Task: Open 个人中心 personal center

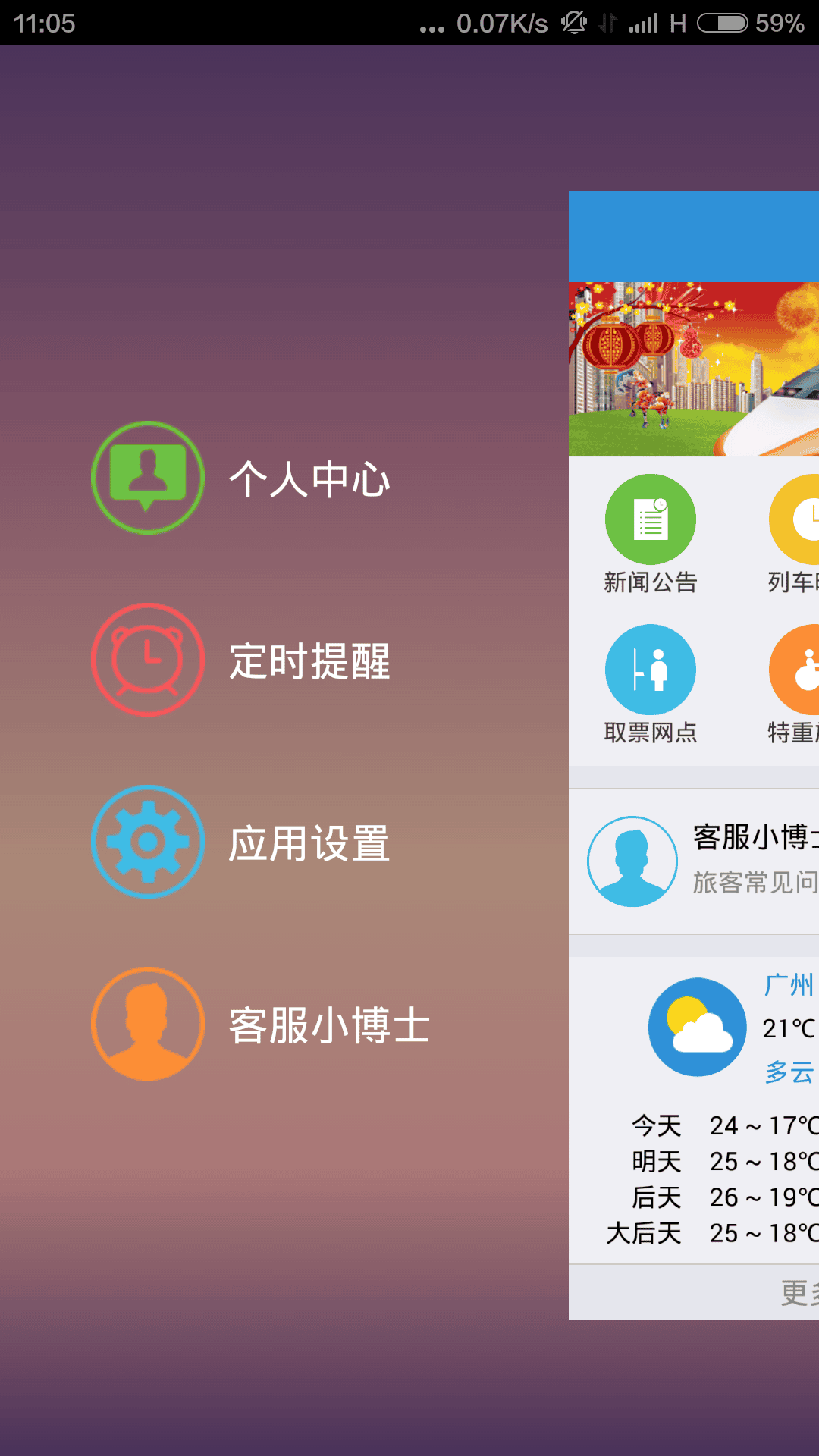Action: (x=243, y=479)
